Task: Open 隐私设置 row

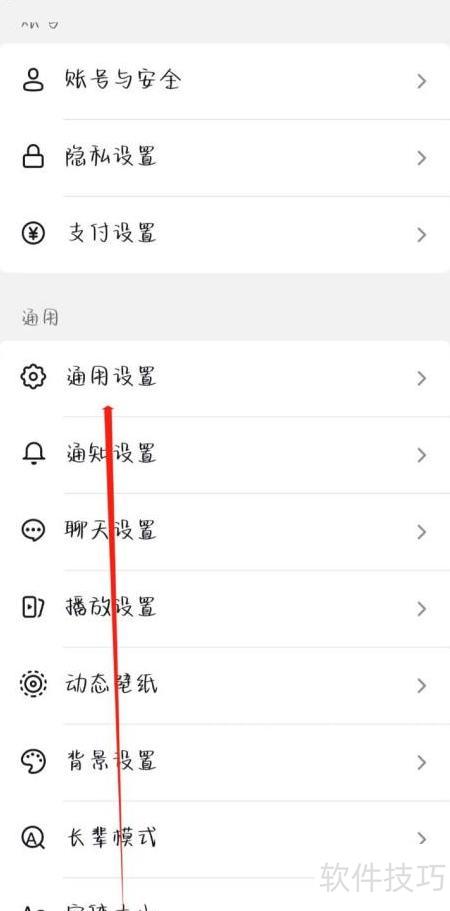Action: 225,157
